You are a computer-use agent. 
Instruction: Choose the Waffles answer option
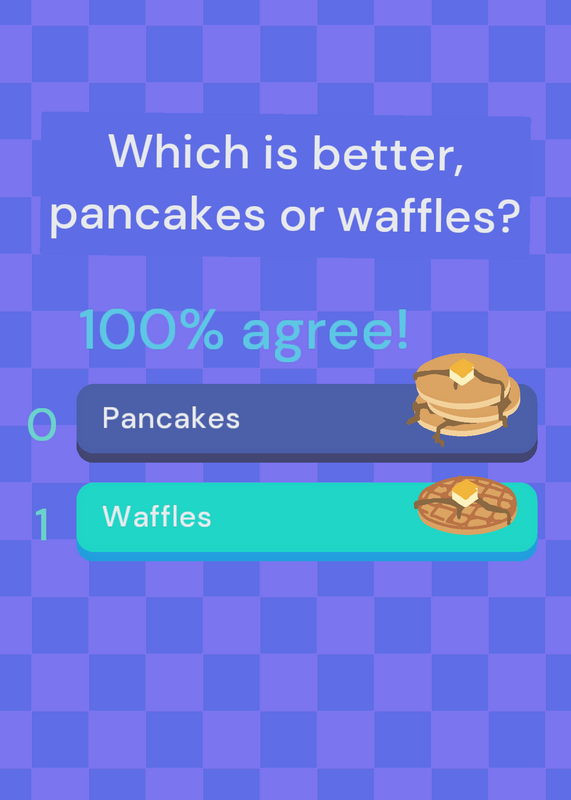(307, 521)
